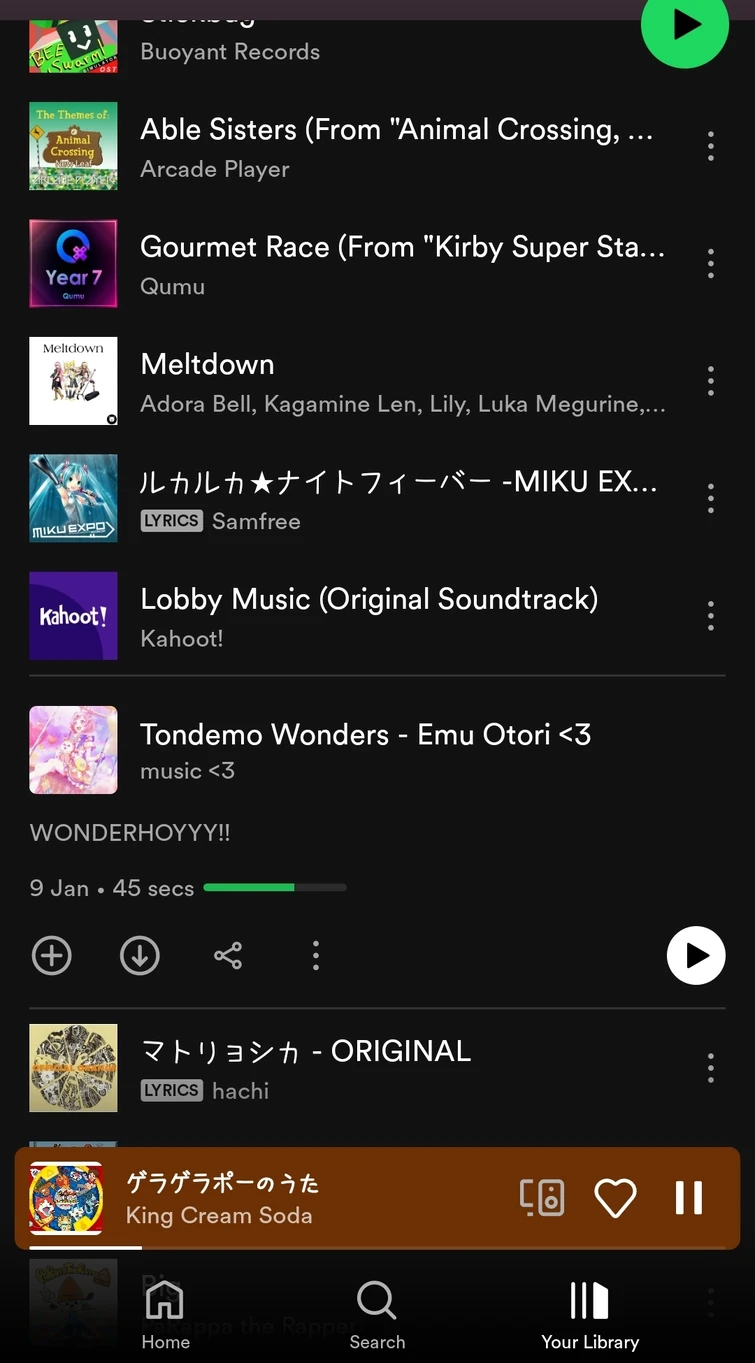Open options menu for Lobby Music
The width and height of the screenshot is (755, 1363).
tap(710, 616)
